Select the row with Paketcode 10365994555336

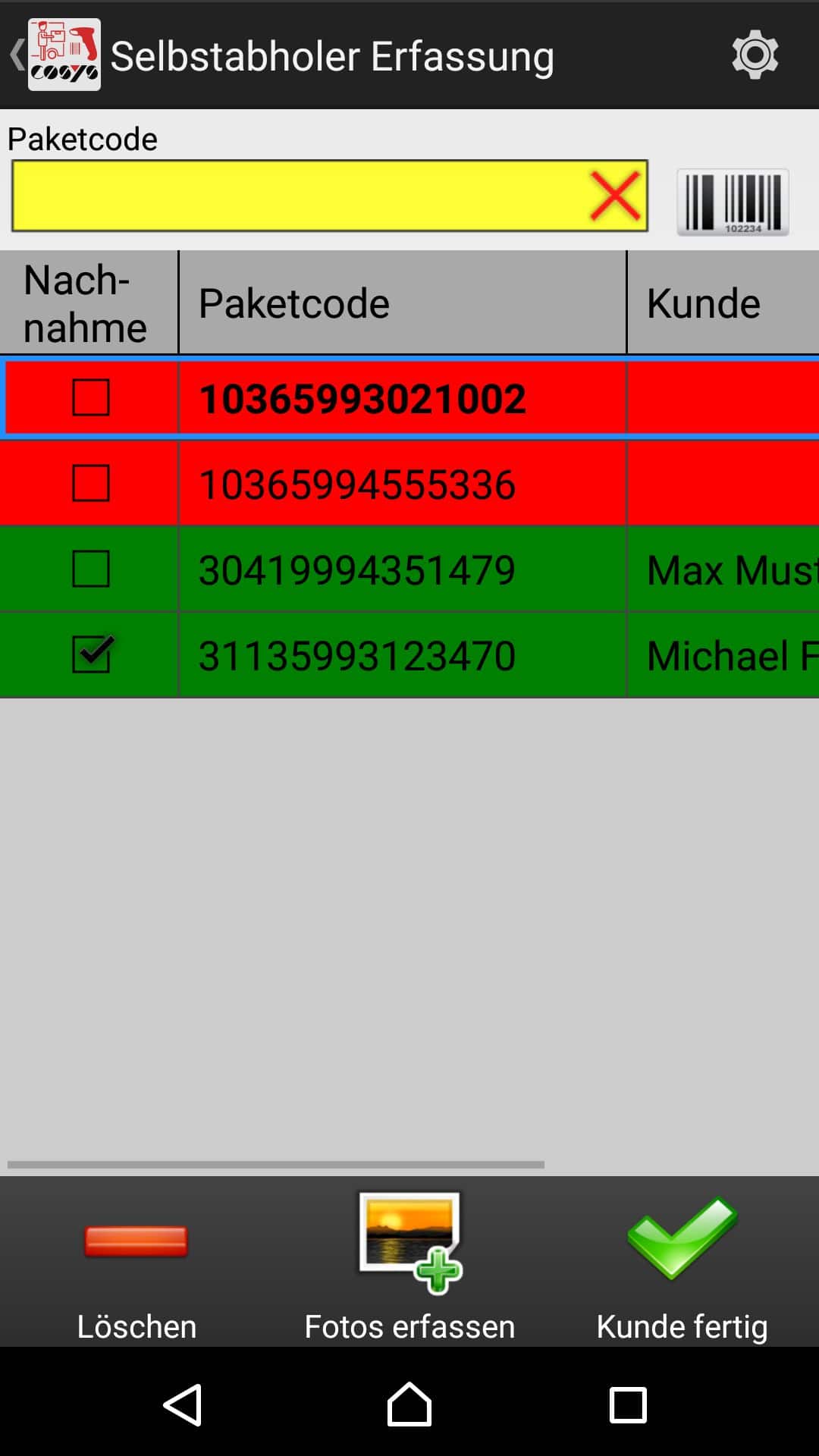tap(402, 484)
